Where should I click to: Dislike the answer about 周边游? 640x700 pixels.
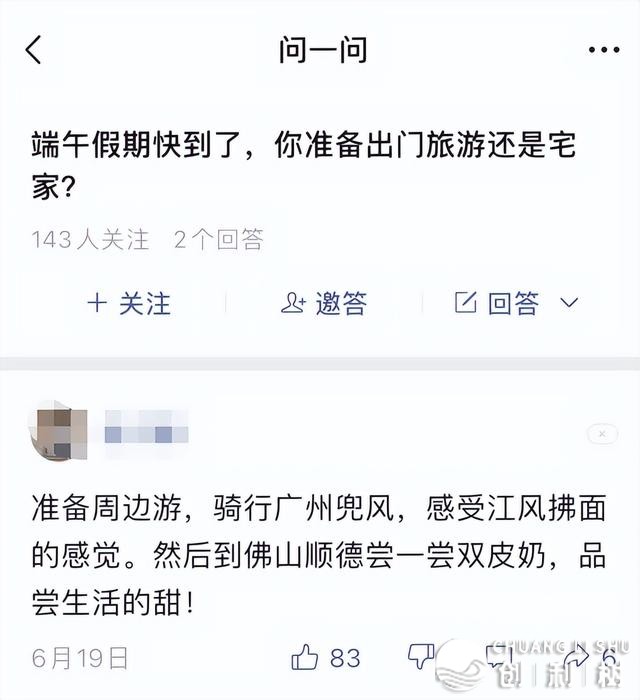421,657
